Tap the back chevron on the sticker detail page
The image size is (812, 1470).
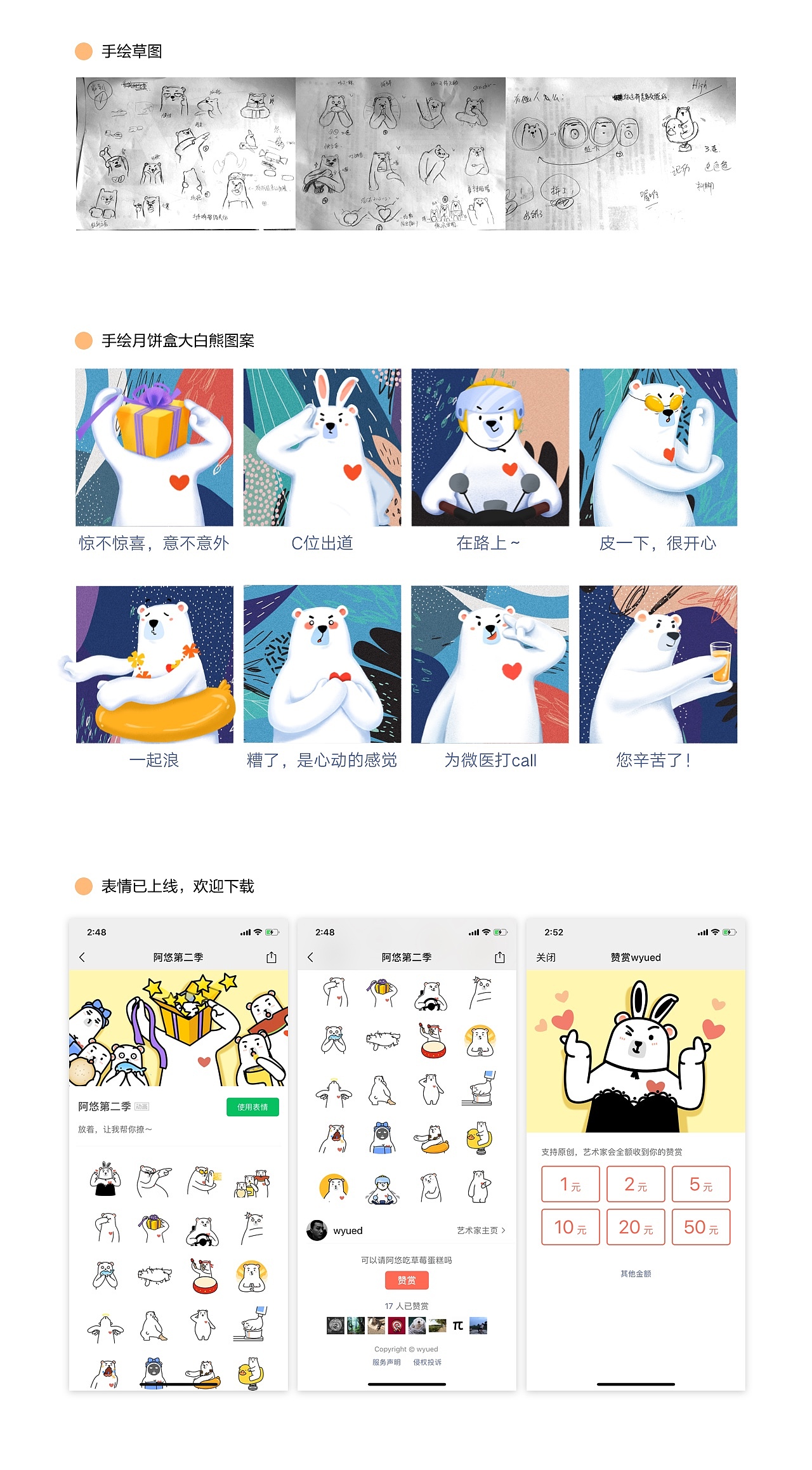tap(310, 955)
